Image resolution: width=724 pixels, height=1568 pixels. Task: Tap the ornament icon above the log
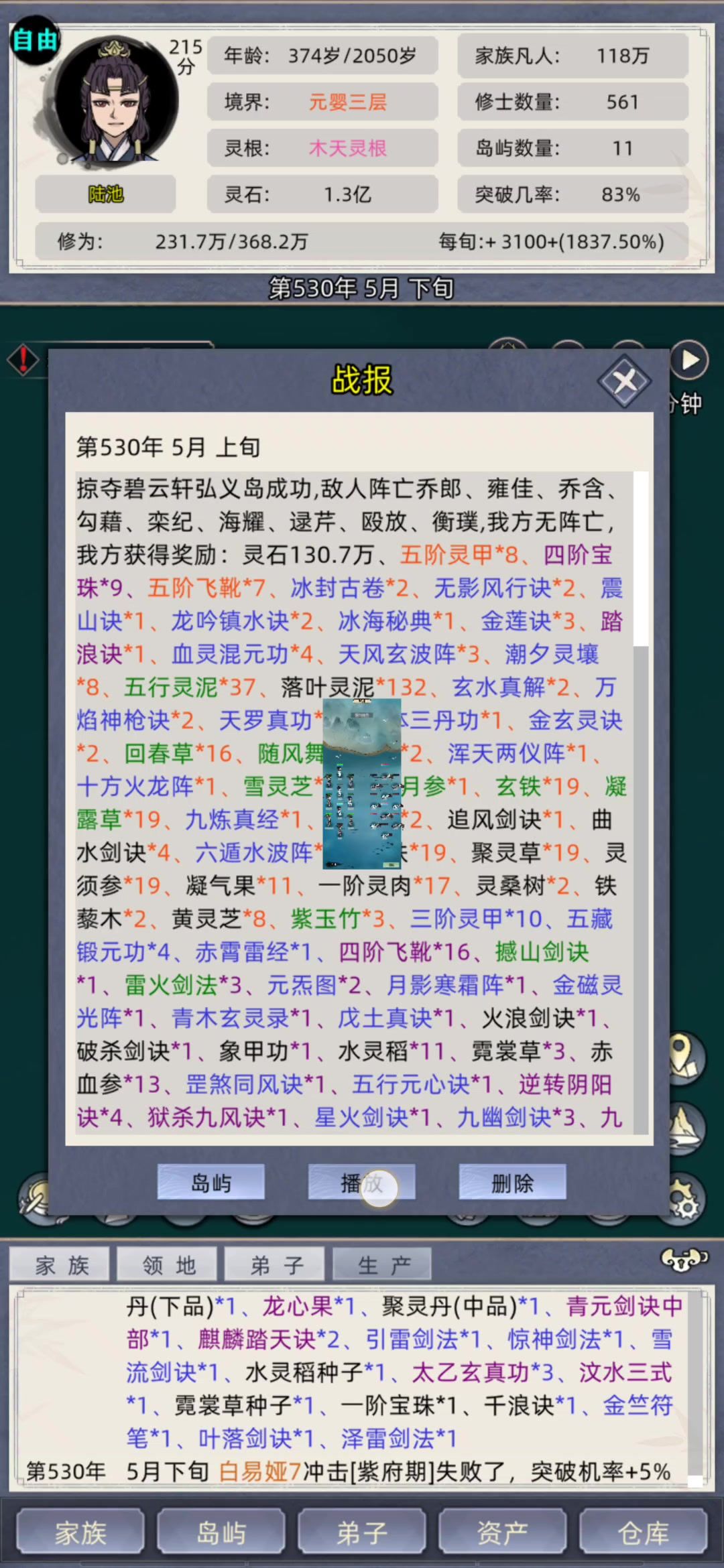684,1260
